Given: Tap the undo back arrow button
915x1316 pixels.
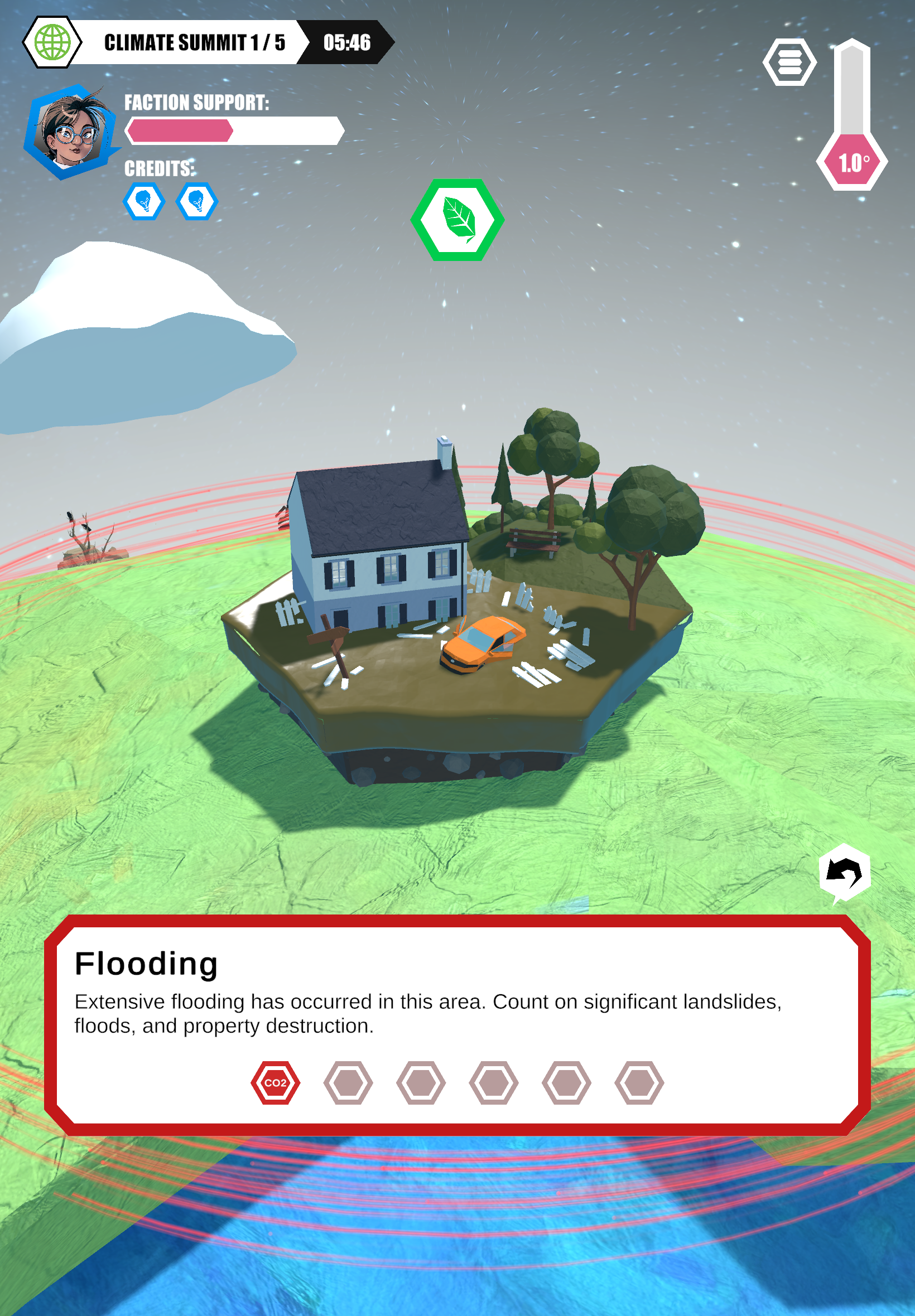Looking at the screenshot, I should 844,873.
